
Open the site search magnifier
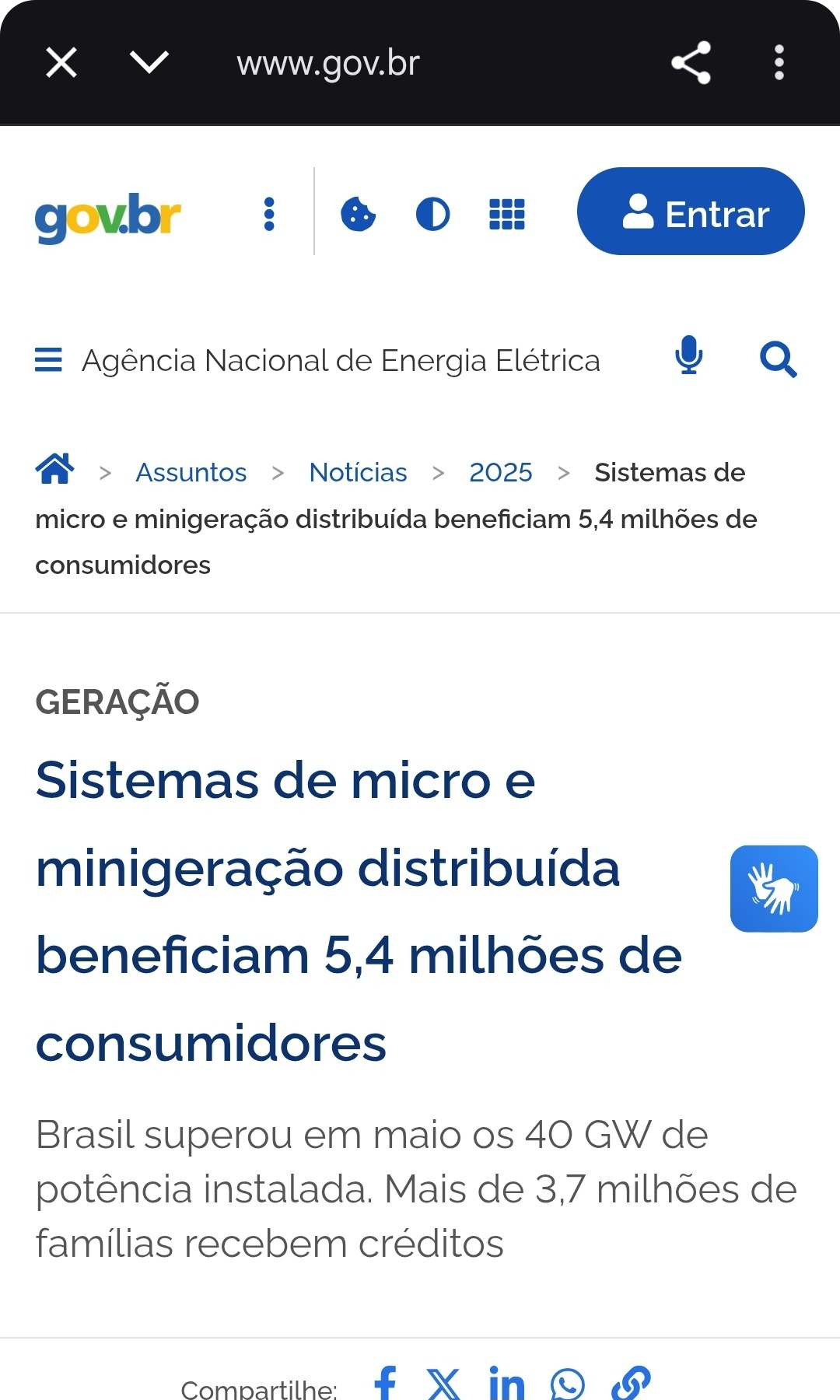[x=778, y=359]
